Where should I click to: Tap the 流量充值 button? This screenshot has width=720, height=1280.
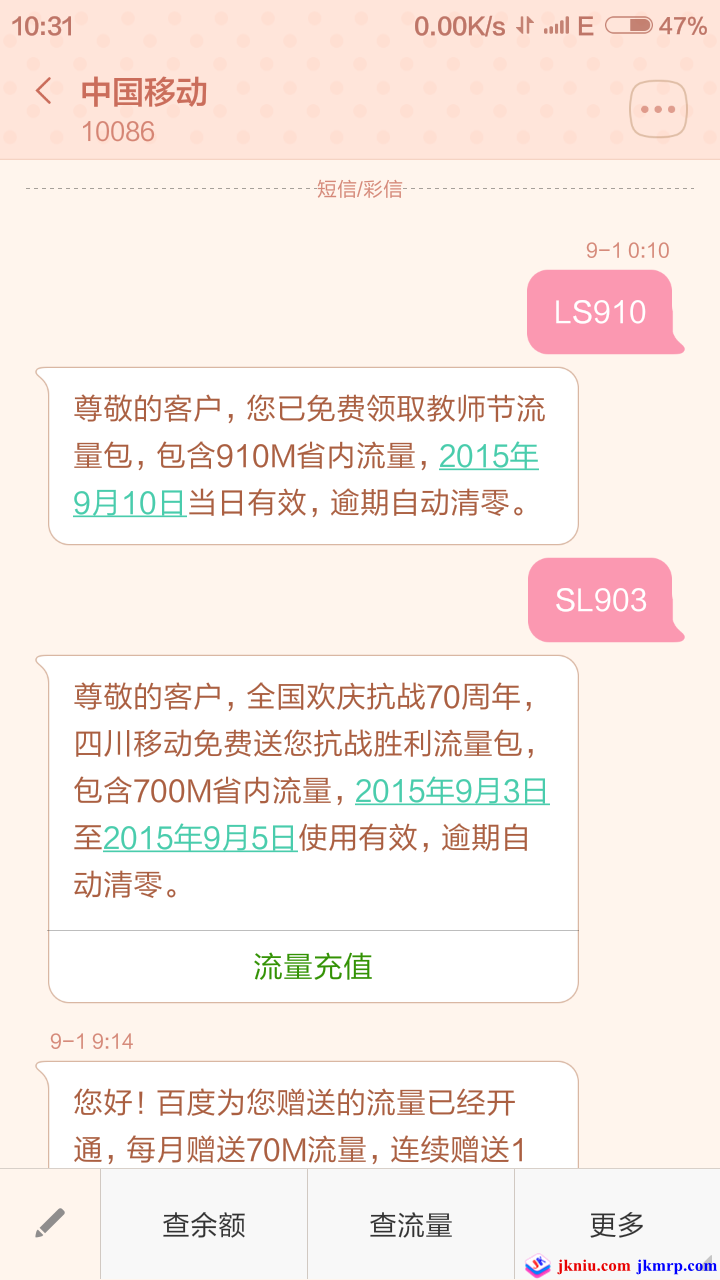point(313,966)
